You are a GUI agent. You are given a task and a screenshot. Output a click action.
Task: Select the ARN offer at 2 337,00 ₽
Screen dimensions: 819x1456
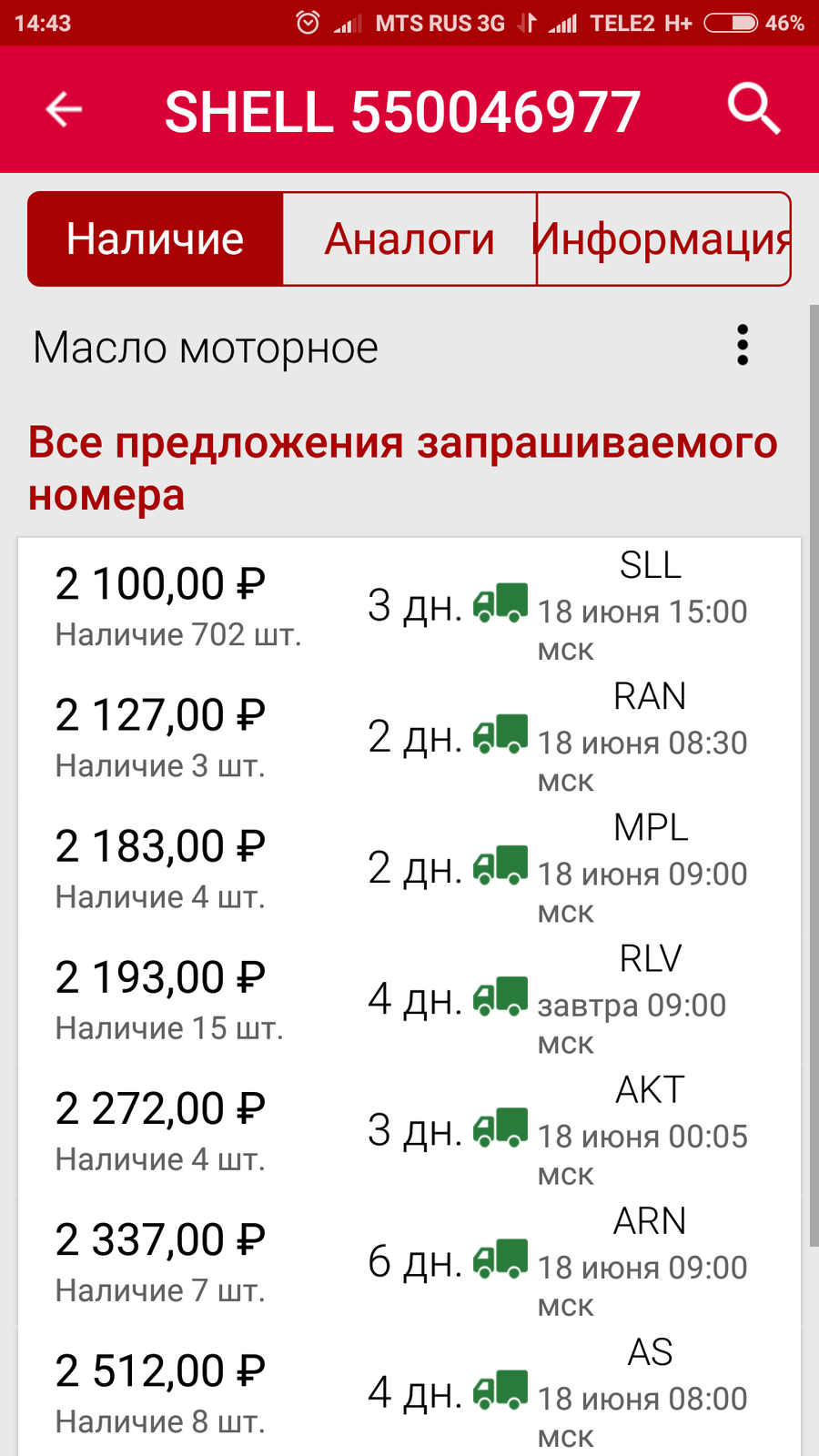click(x=409, y=1260)
